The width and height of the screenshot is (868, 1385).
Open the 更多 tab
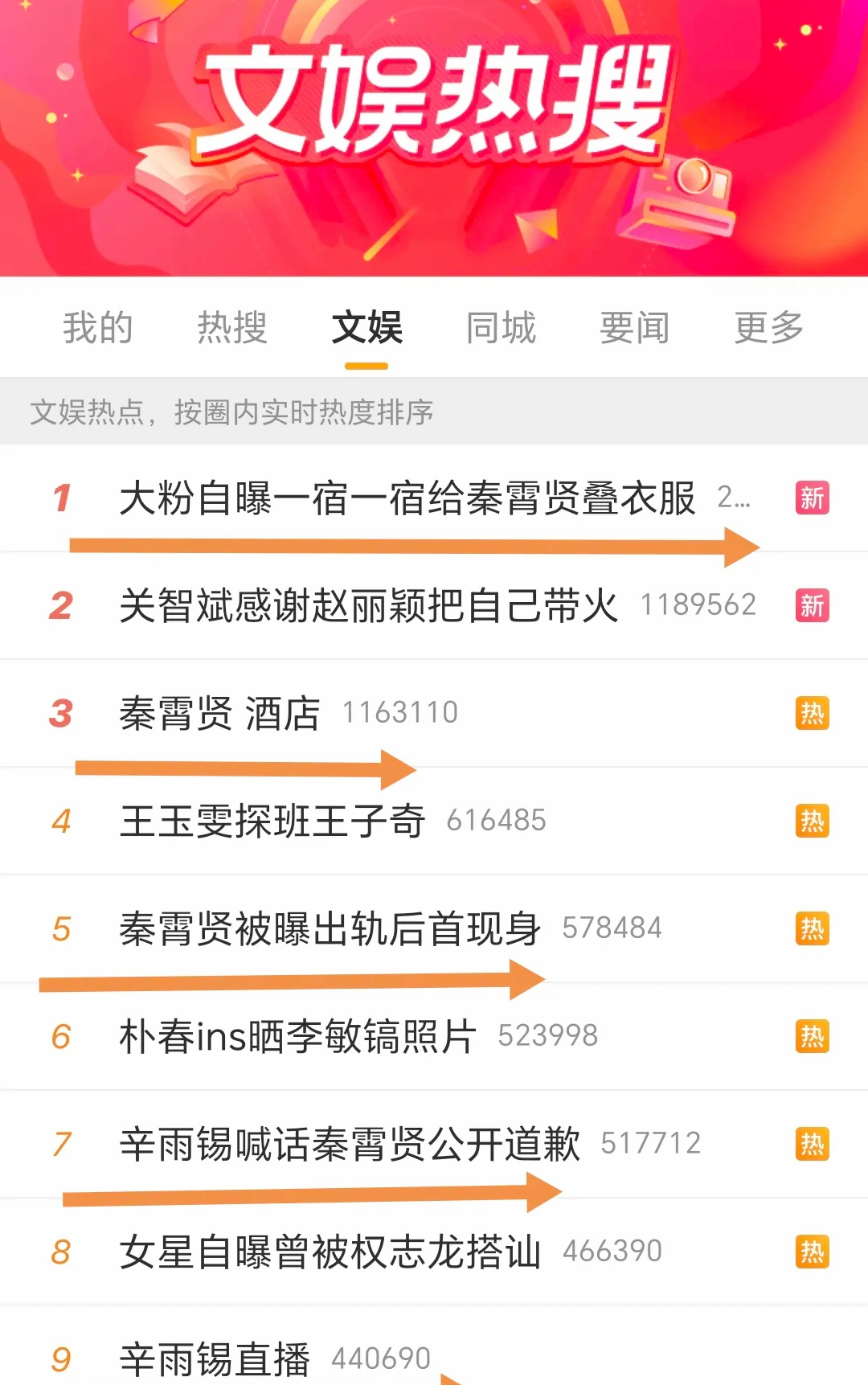769,328
